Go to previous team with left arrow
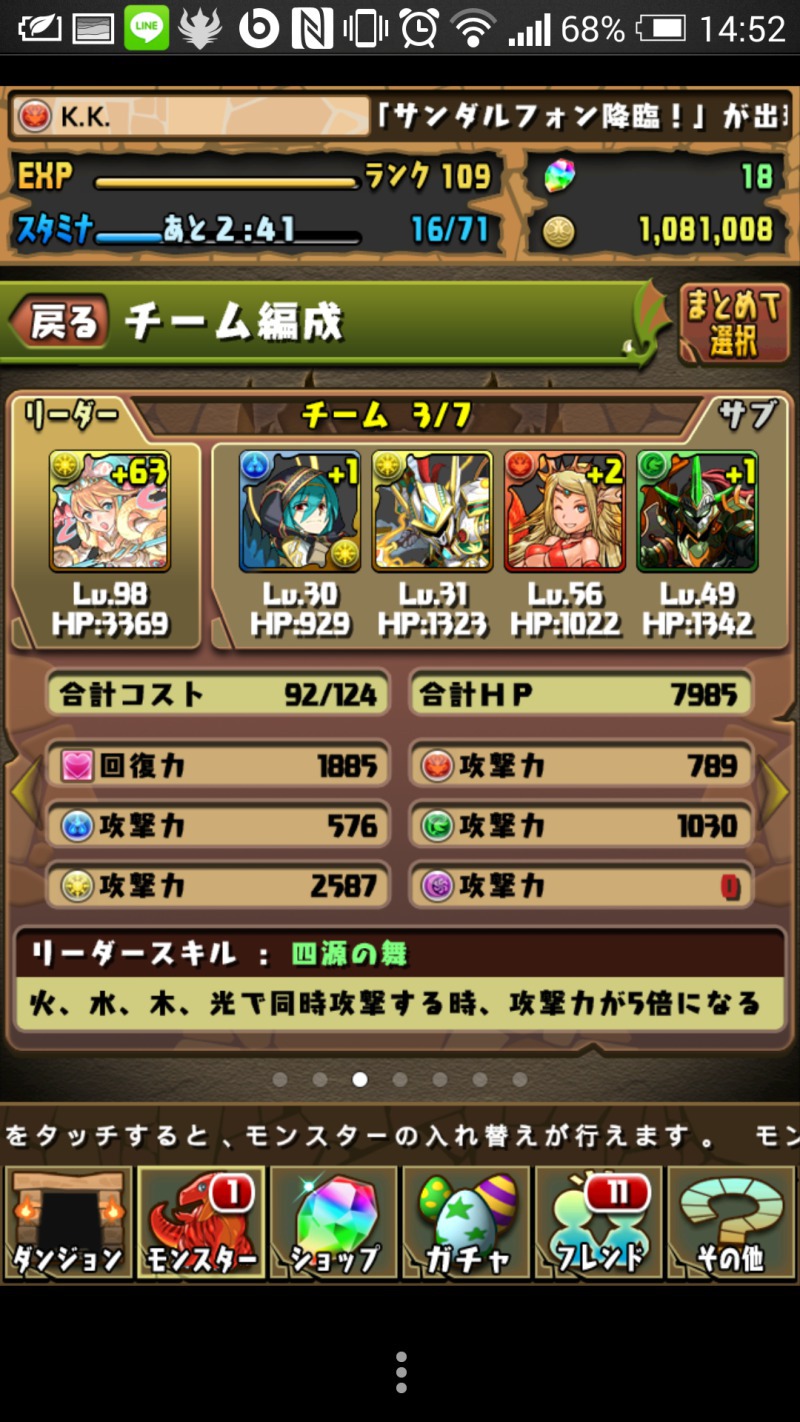The width and height of the screenshot is (800, 1422). click(24, 790)
